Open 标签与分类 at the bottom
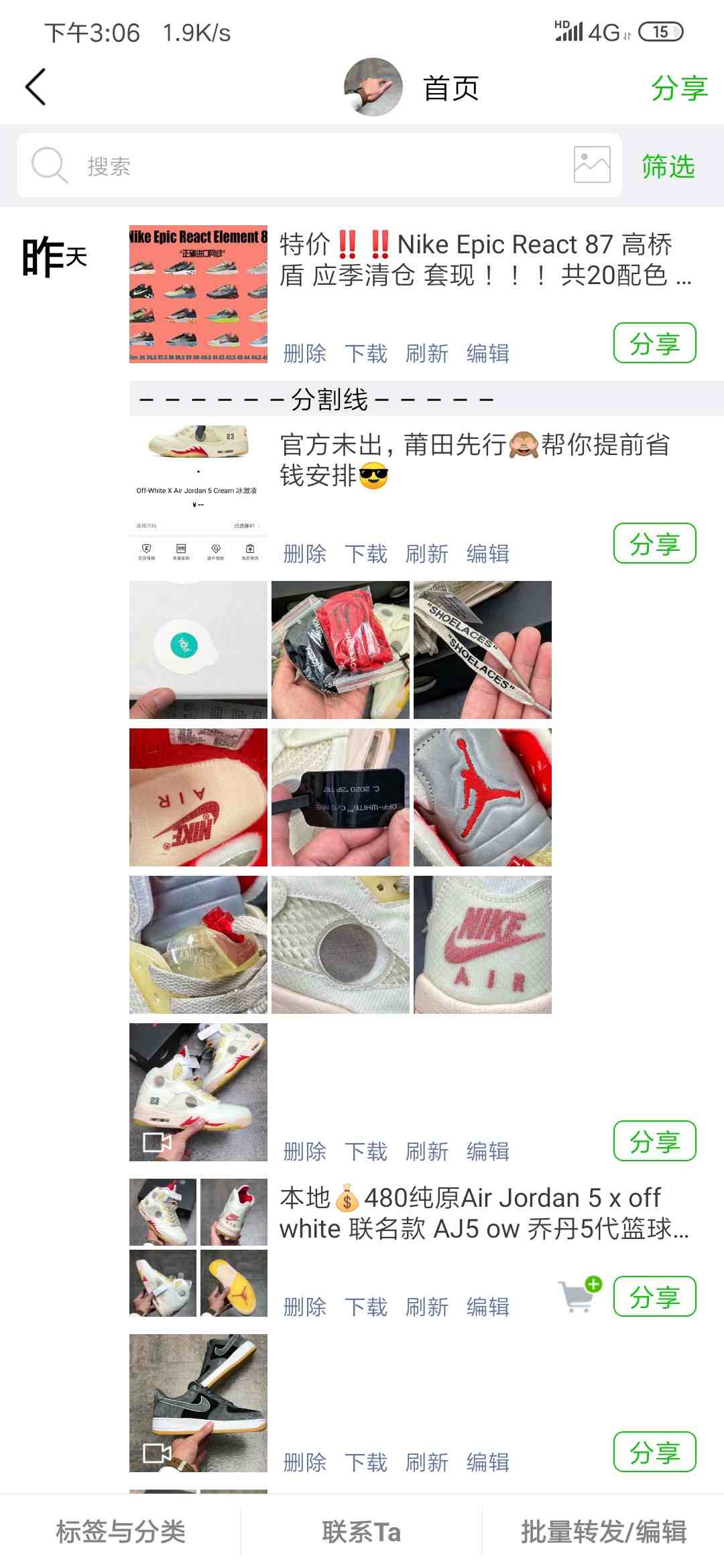The height and width of the screenshot is (1568, 724). (121, 1532)
